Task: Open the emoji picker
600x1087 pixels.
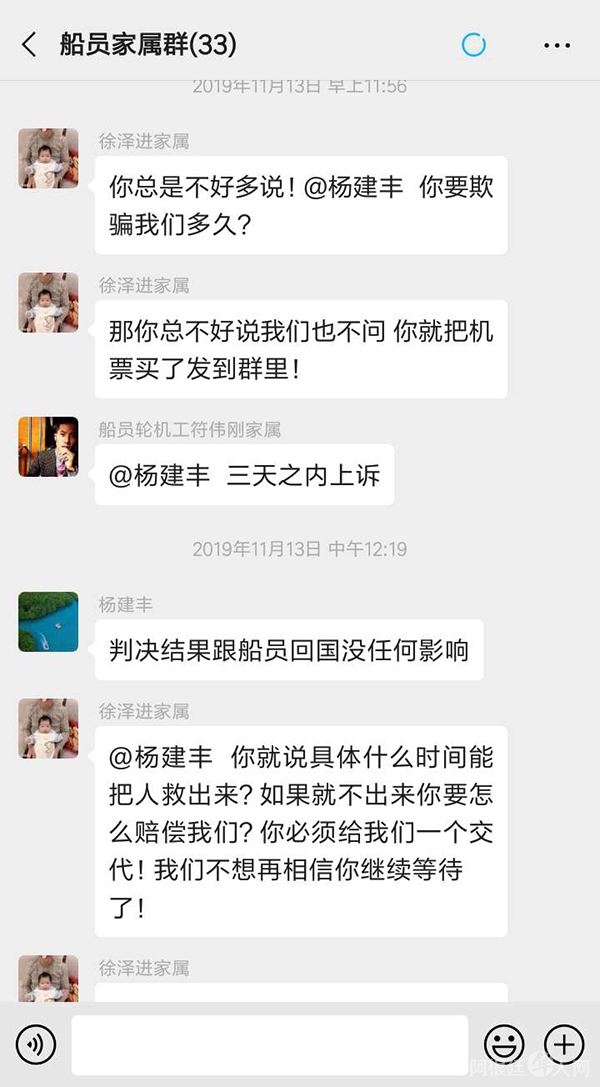Action: (x=504, y=1045)
